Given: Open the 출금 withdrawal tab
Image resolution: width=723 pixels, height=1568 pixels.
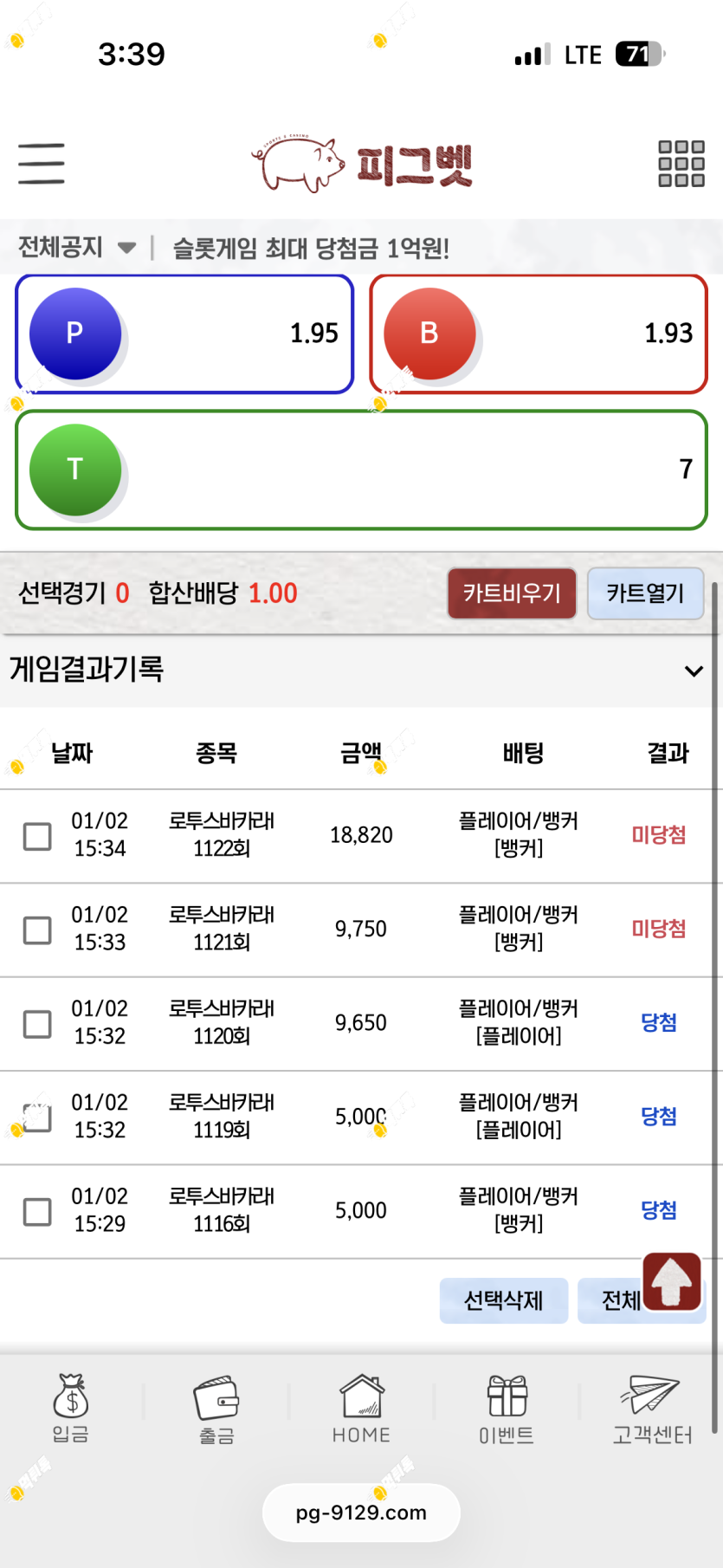Looking at the screenshot, I should coord(216,1409).
